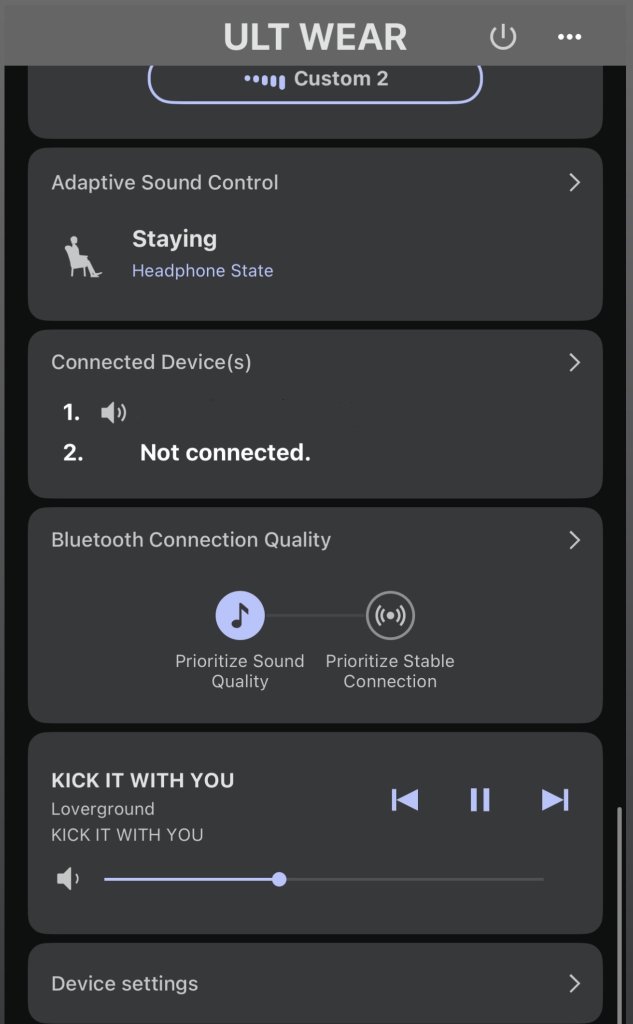Skip to the previous track
This screenshot has width=633, height=1024.
(x=405, y=799)
